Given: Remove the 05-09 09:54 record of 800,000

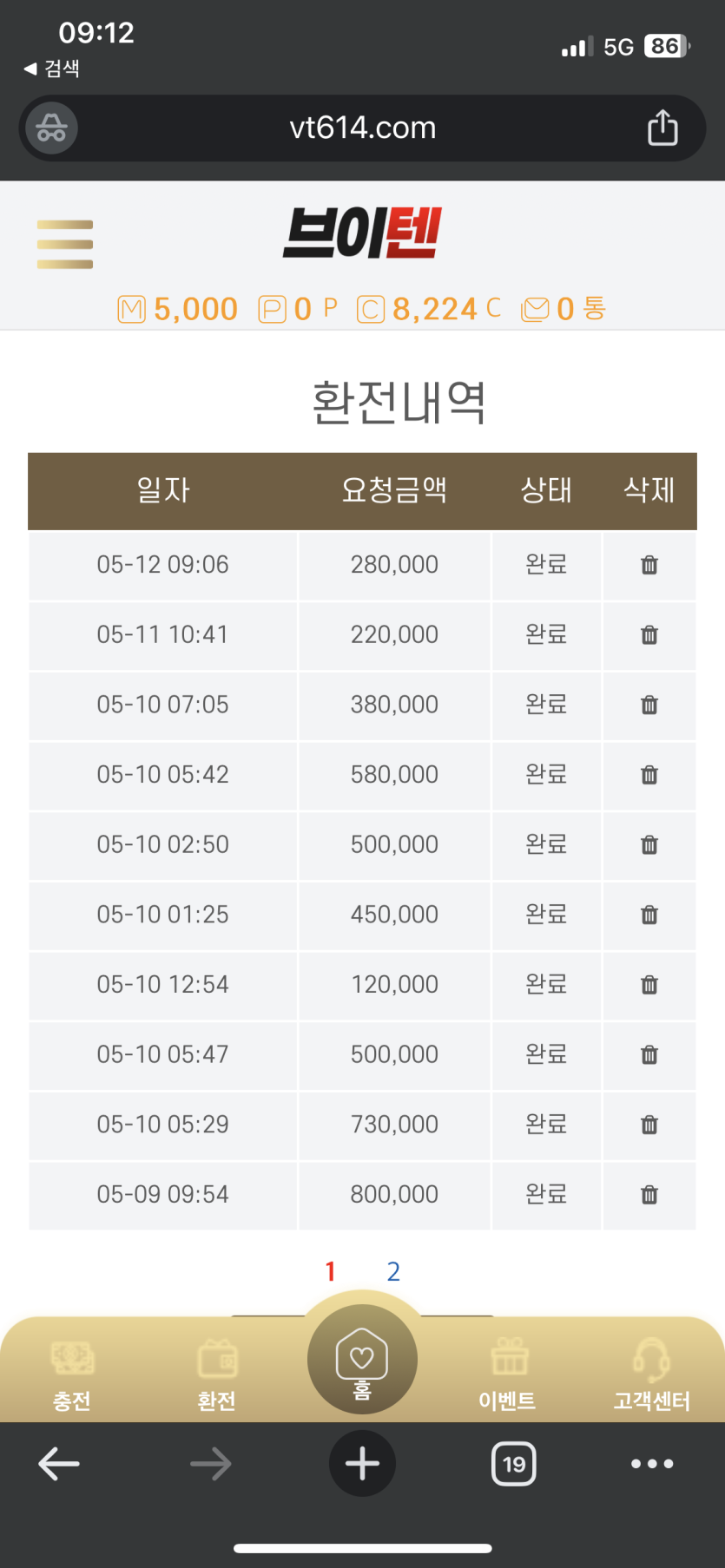Looking at the screenshot, I should [649, 1195].
